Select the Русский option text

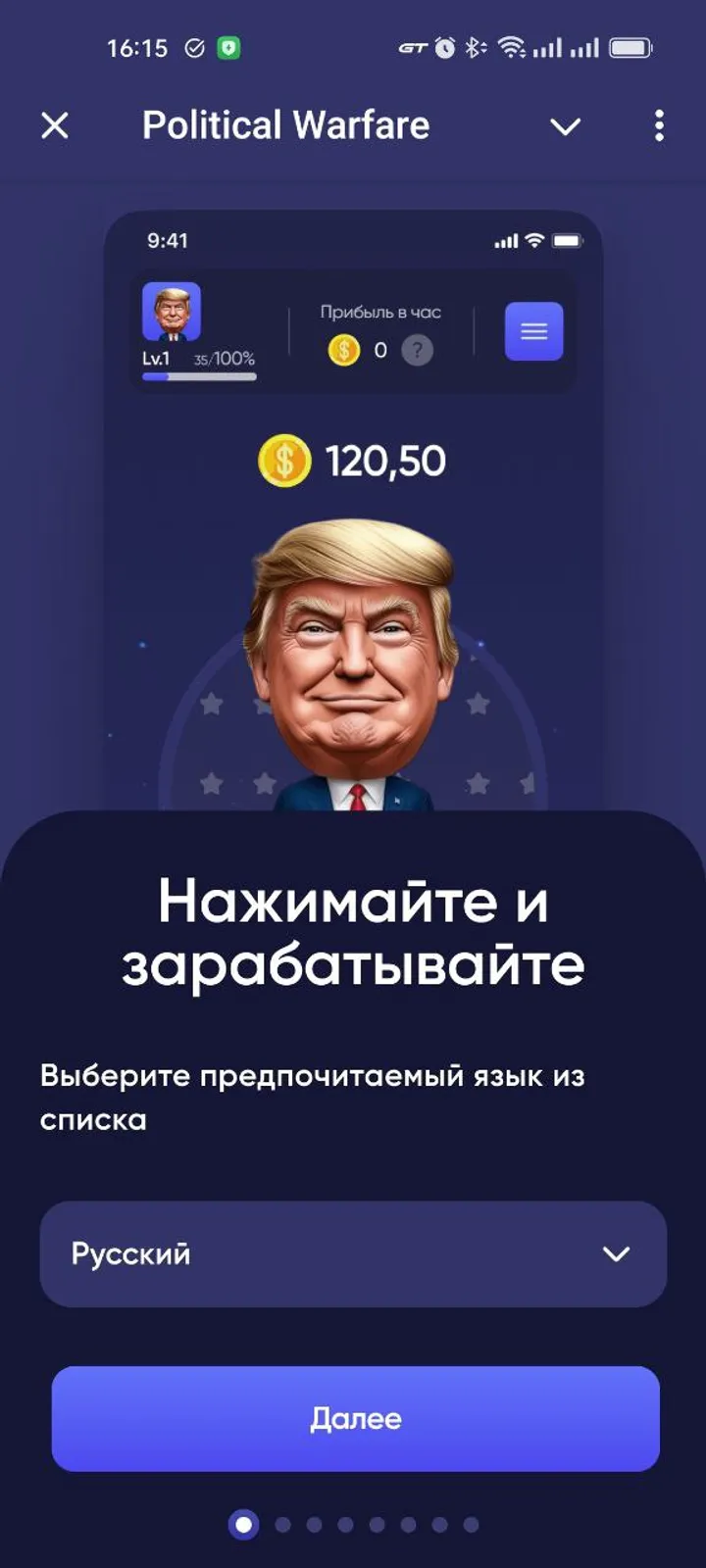click(129, 1254)
